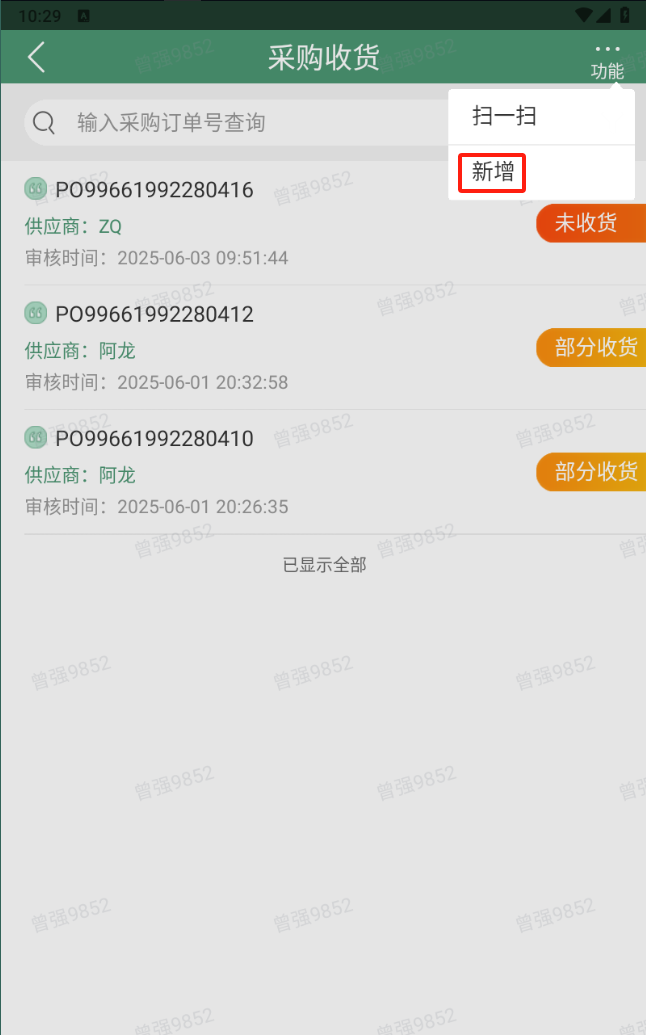Tap 部分收货 on order PO99661992280410

click(591, 472)
